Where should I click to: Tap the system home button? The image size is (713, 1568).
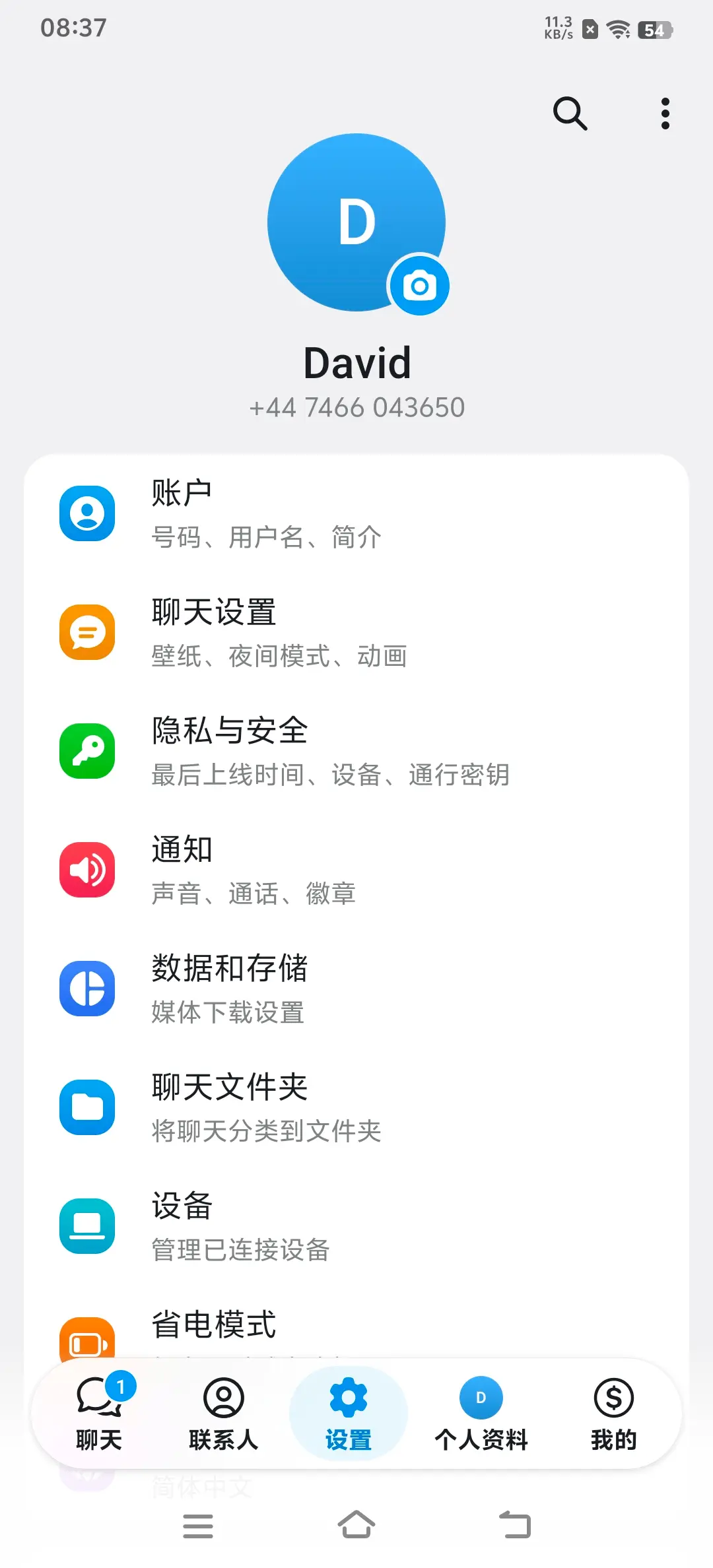(x=356, y=1525)
